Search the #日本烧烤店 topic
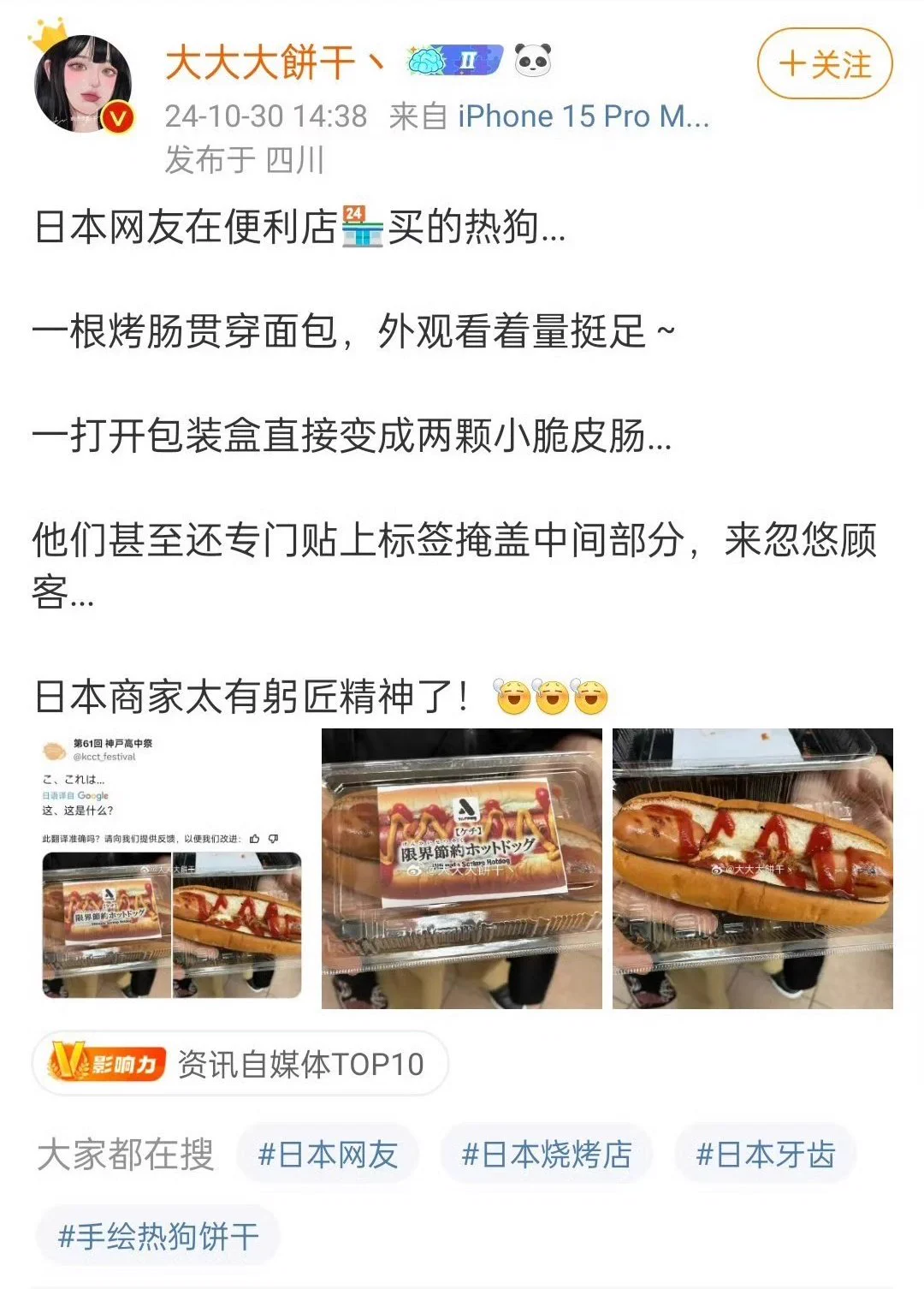The height and width of the screenshot is (1289, 924). [x=547, y=1155]
